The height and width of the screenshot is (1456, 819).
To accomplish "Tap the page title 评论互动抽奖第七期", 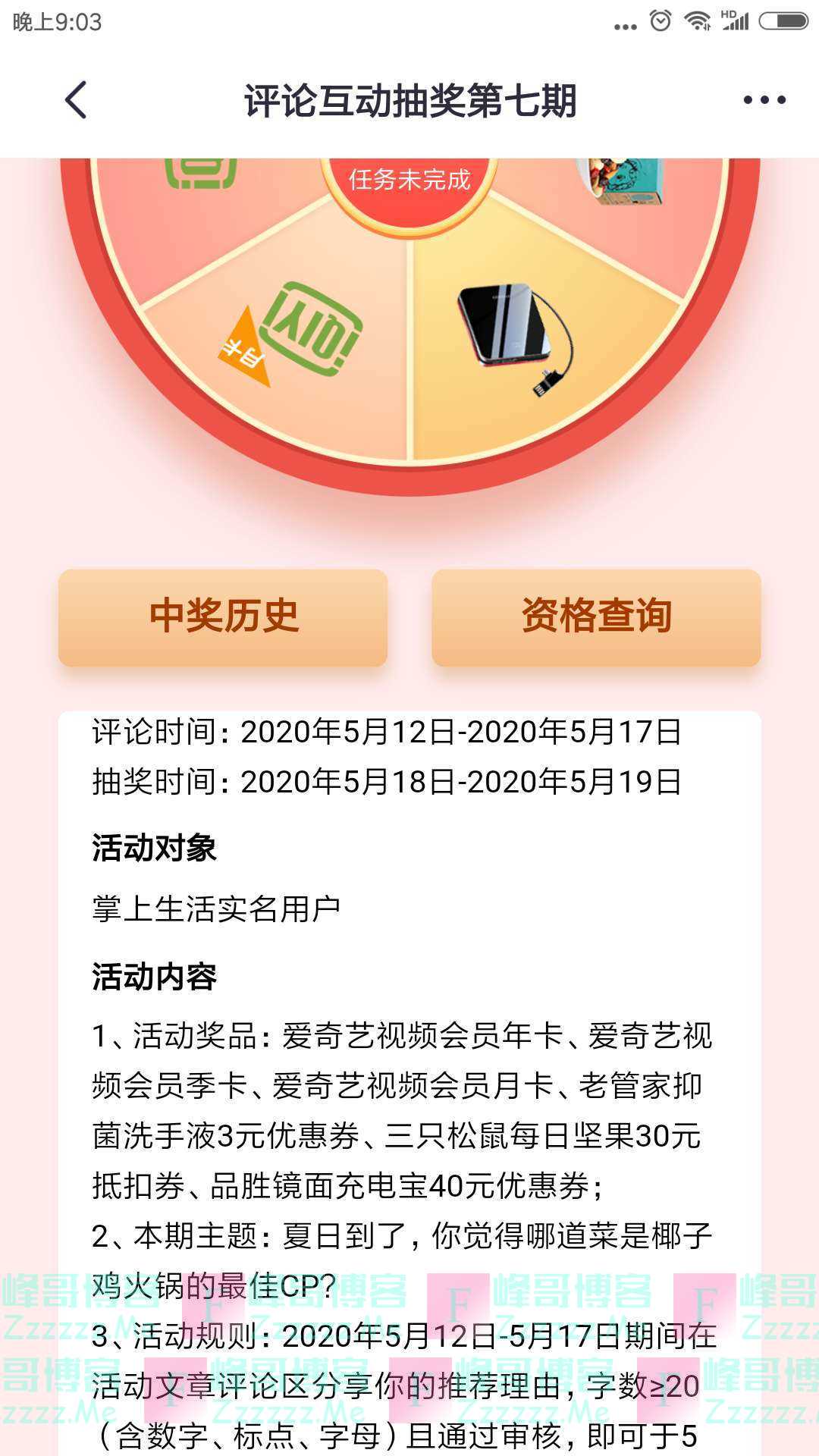I will pyautogui.click(x=409, y=99).
